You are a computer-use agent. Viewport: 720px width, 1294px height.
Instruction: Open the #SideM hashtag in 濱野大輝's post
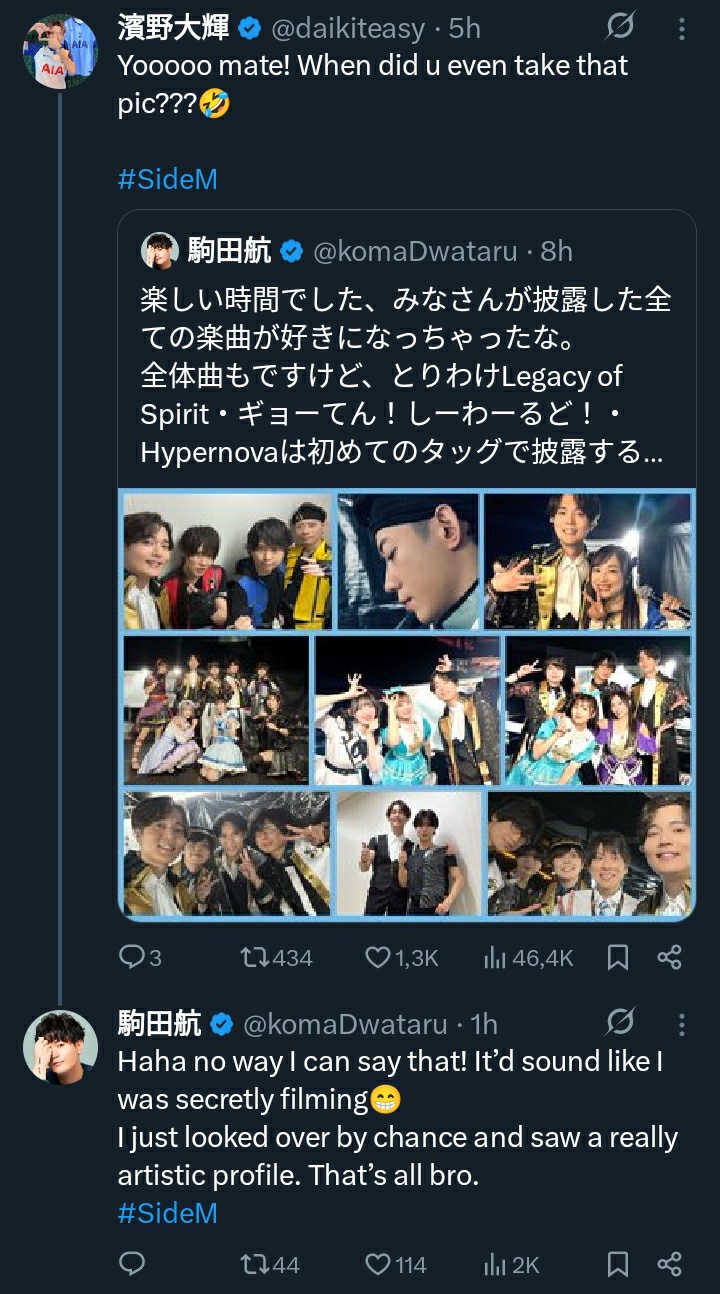click(167, 180)
